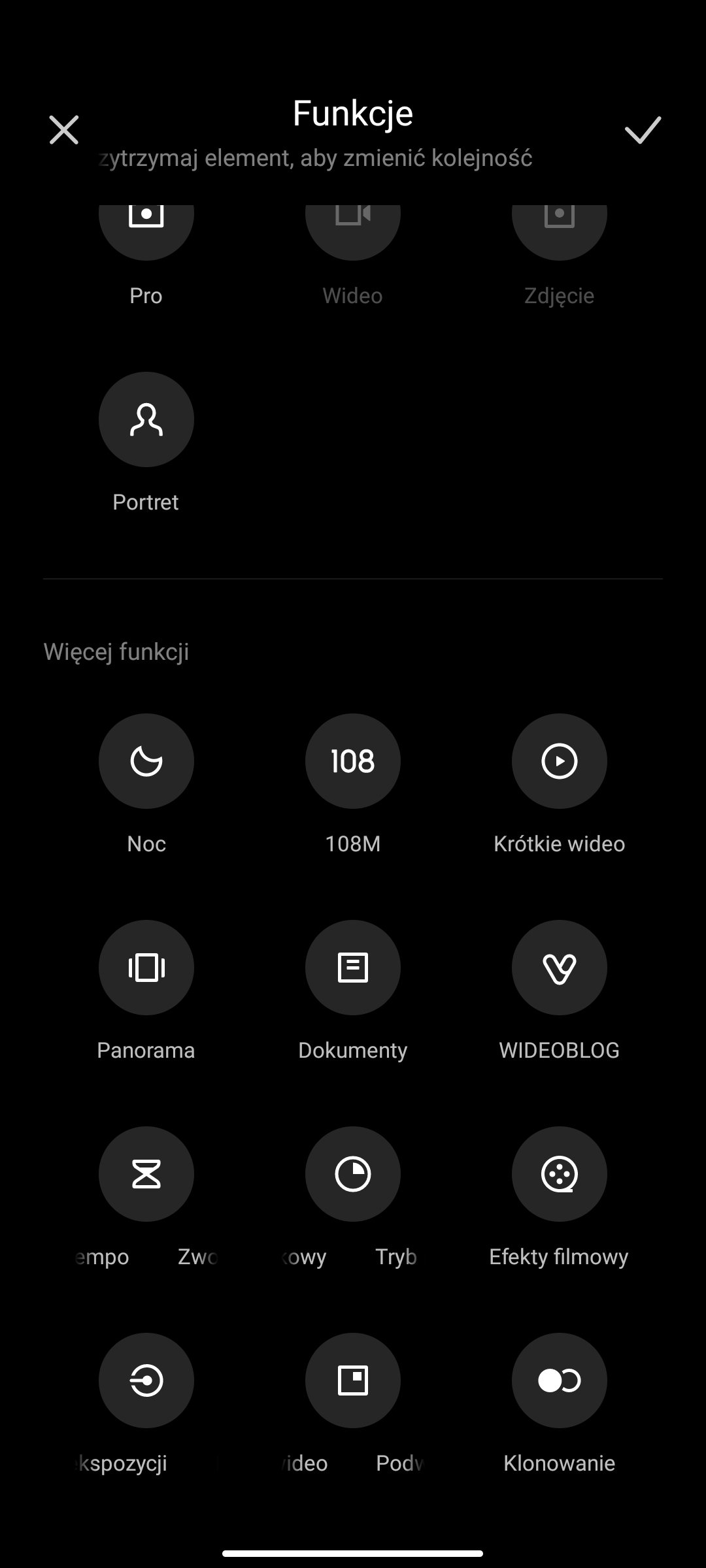Open the Krótkie wideo mode
The height and width of the screenshot is (1568, 706).
(560, 761)
